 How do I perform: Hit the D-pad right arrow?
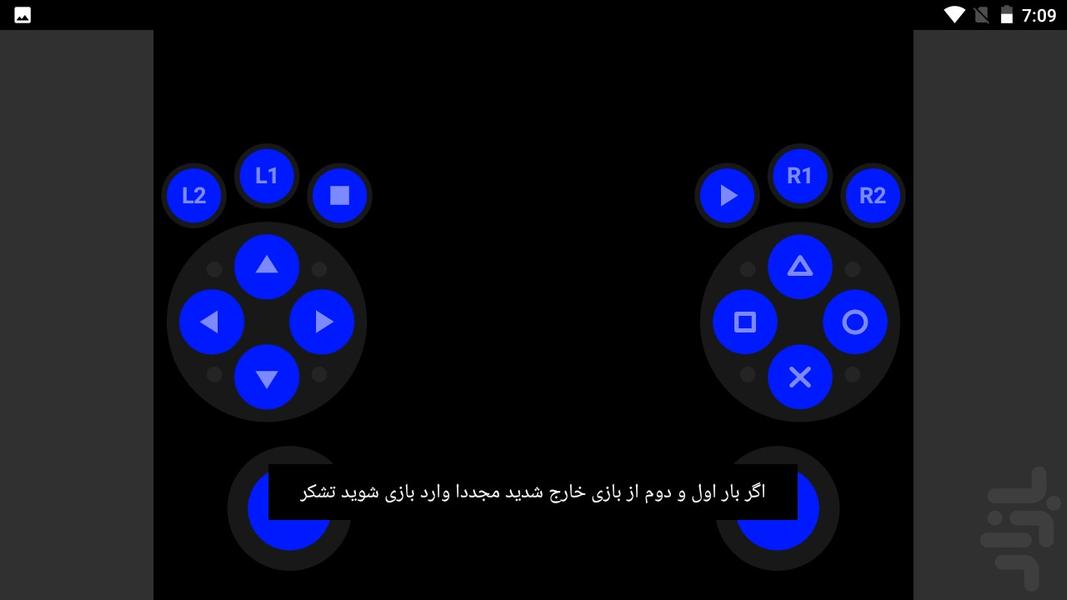coord(322,322)
